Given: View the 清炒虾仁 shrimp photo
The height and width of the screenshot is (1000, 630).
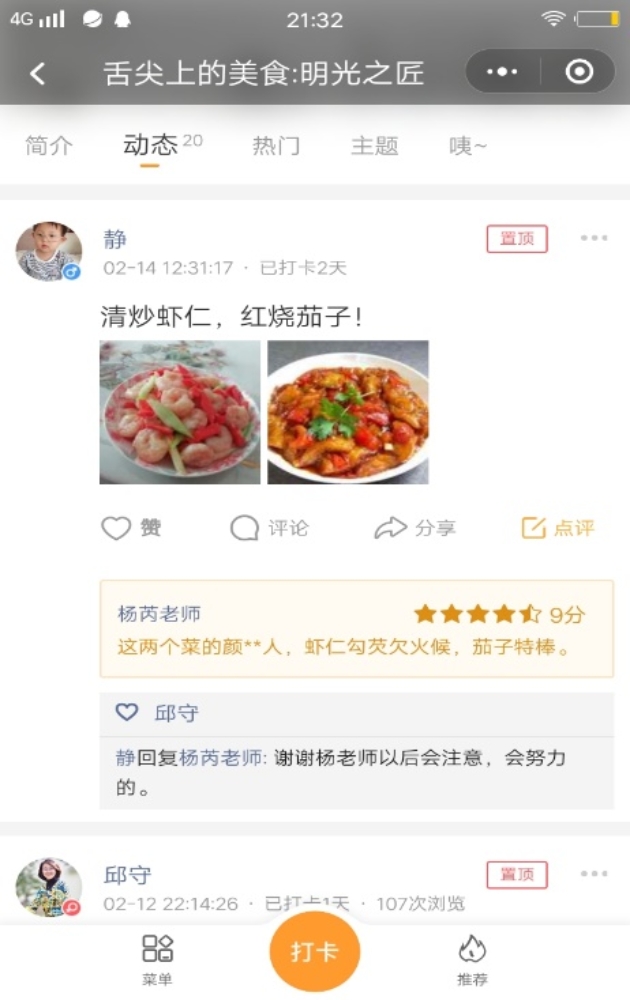Looking at the screenshot, I should [x=180, y=412].
